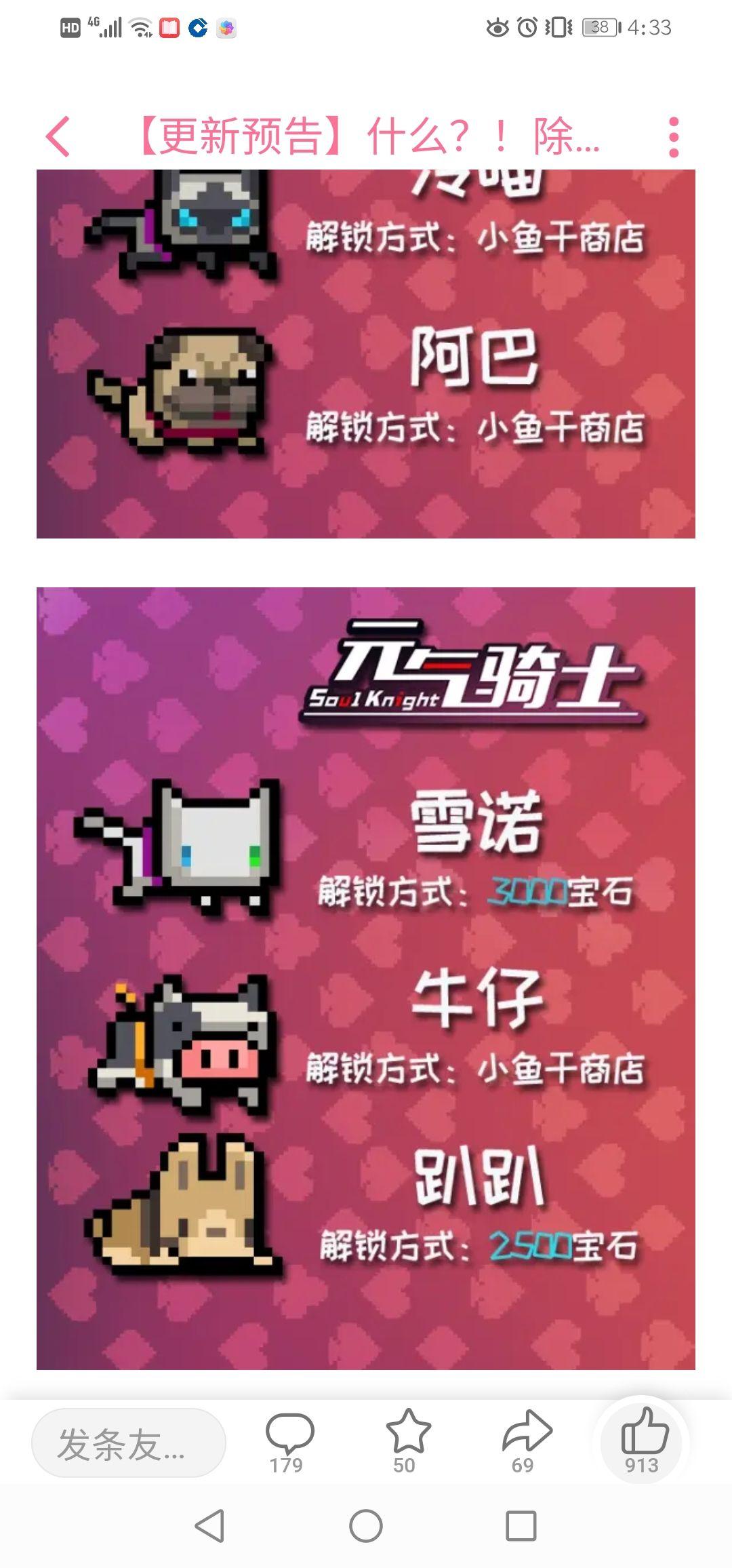Share this post
The image size is (732, 1568).
click(x=526, y=1440)
